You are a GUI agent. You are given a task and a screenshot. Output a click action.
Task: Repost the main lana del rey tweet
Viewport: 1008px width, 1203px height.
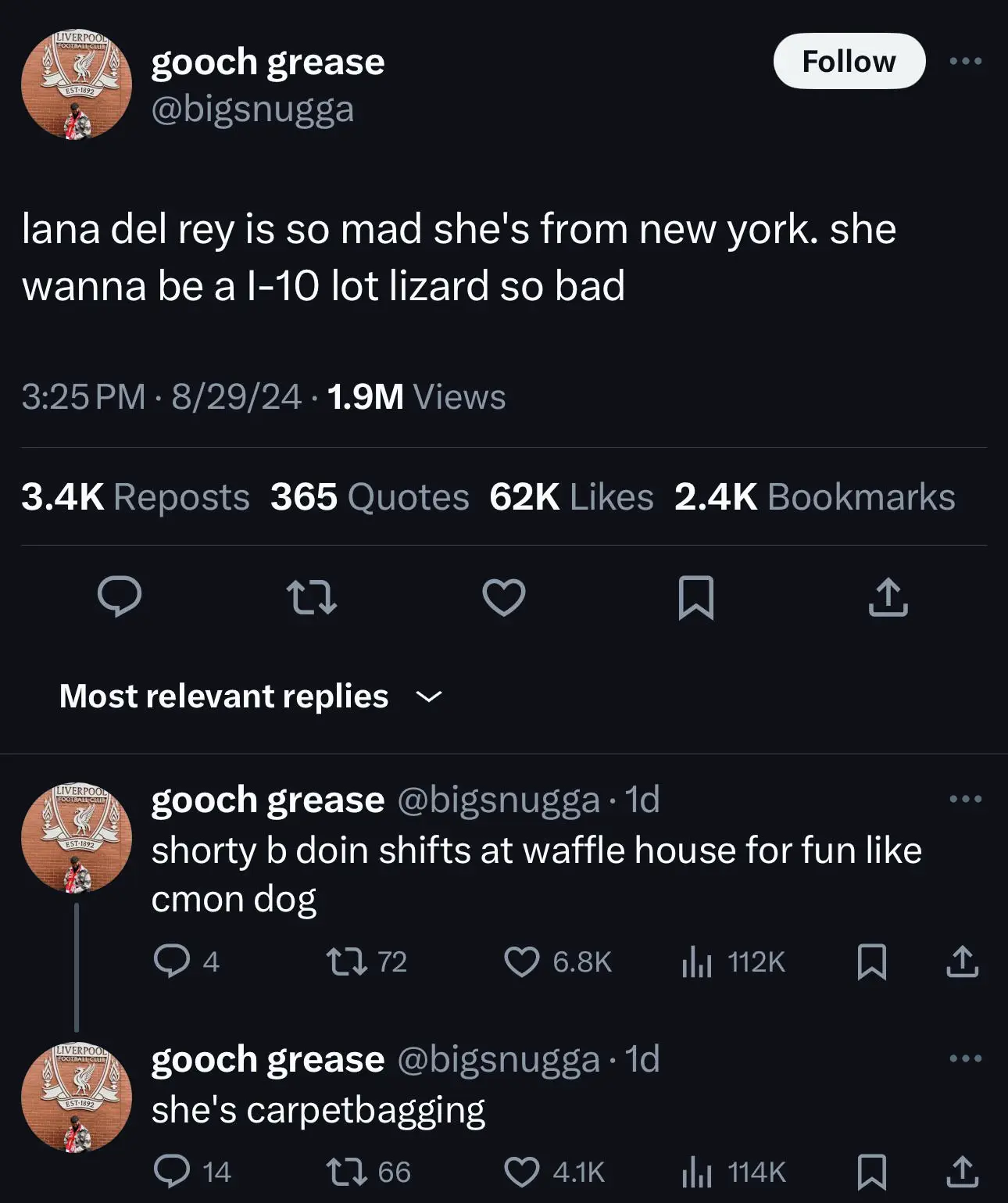(312, 597)
